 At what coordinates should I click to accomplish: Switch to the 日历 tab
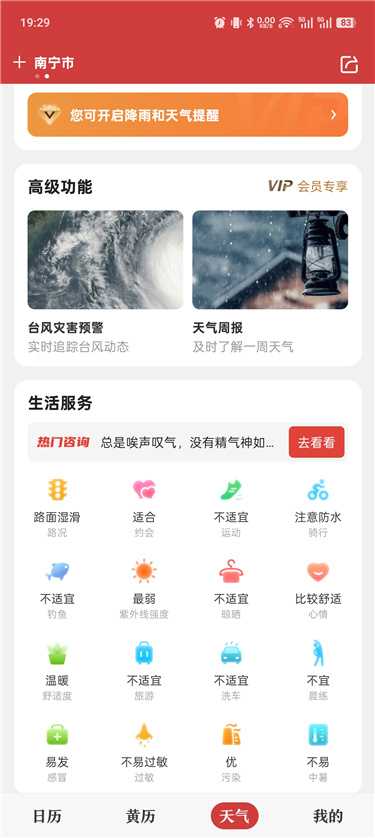47,816
